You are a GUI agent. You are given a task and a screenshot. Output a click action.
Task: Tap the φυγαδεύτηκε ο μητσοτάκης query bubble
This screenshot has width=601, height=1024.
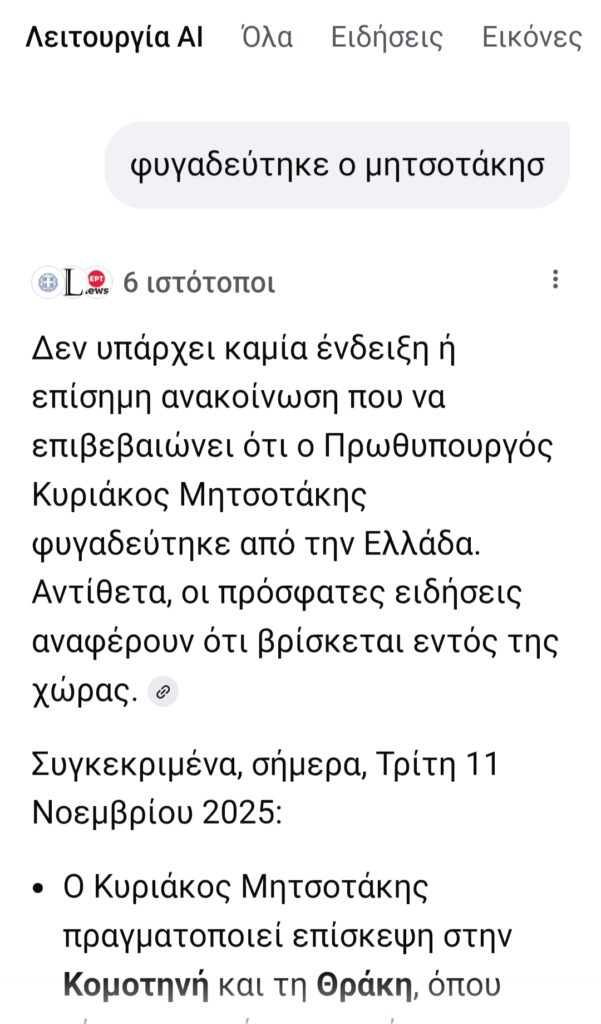(x=338, y=165)
